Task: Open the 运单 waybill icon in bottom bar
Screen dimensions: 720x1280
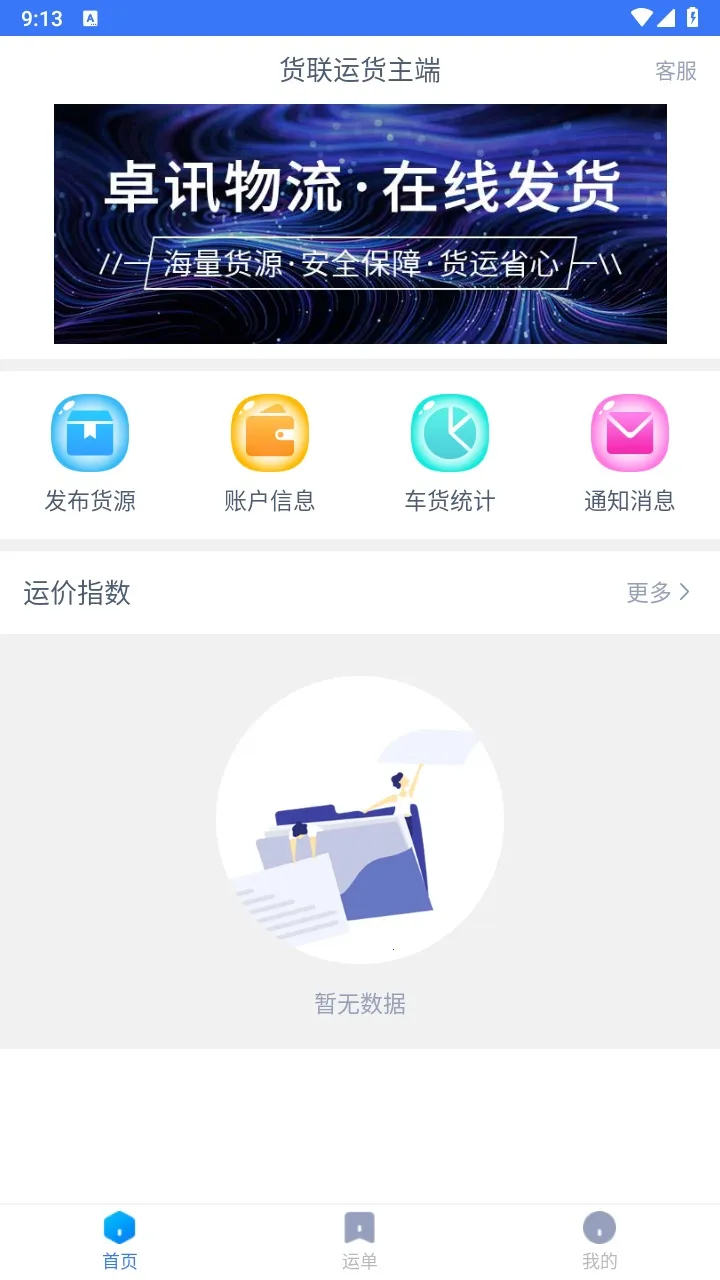Action: [359, 1228]
